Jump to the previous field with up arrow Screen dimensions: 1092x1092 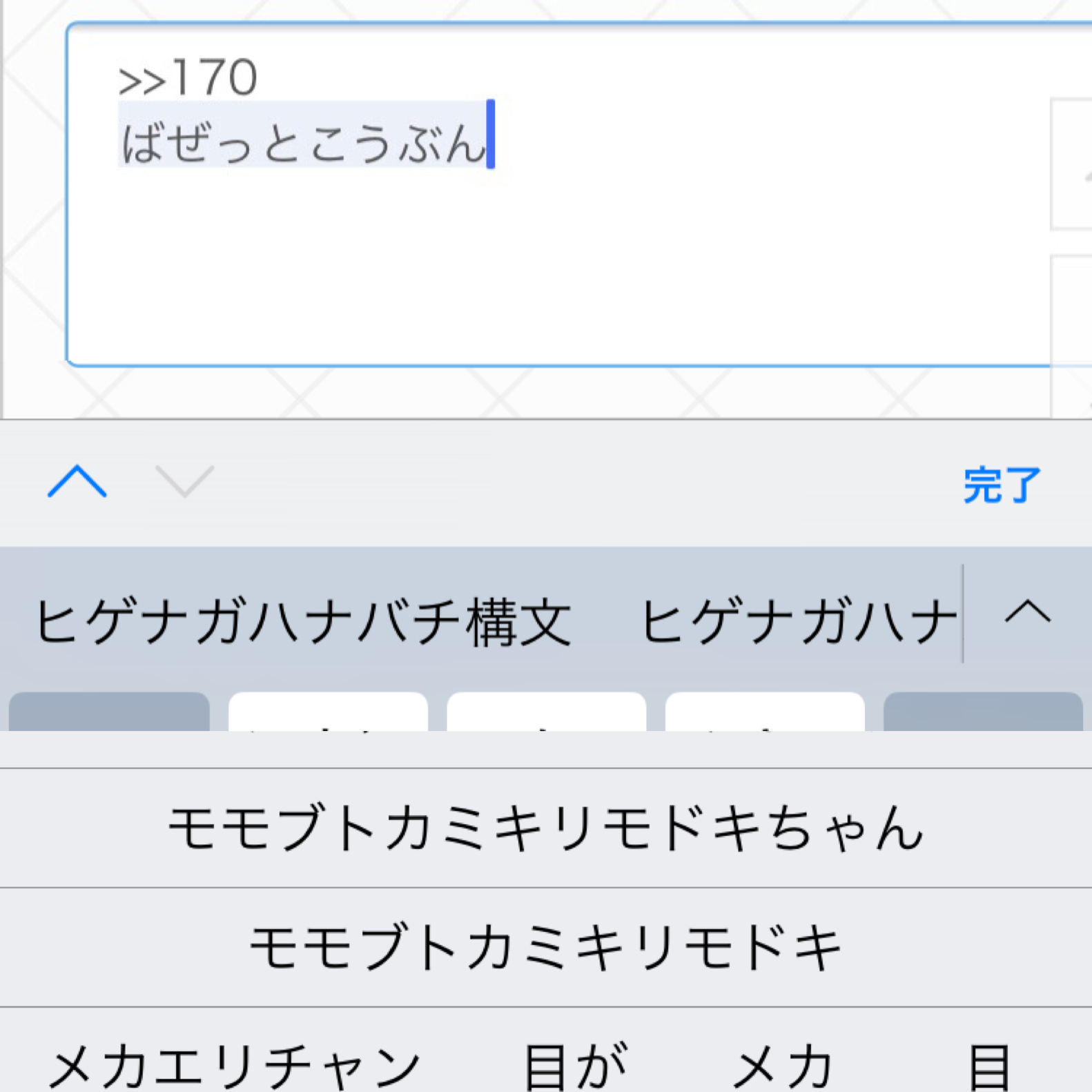pos(77,481)
